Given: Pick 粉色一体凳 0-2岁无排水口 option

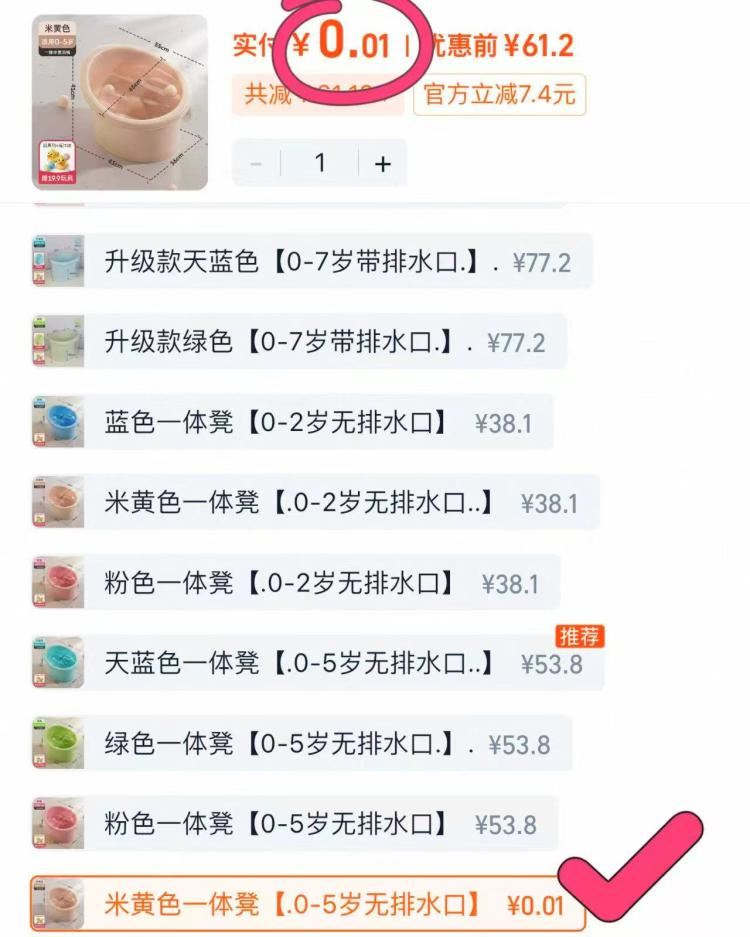Looking at the screenshot, I should coord(295,582).
